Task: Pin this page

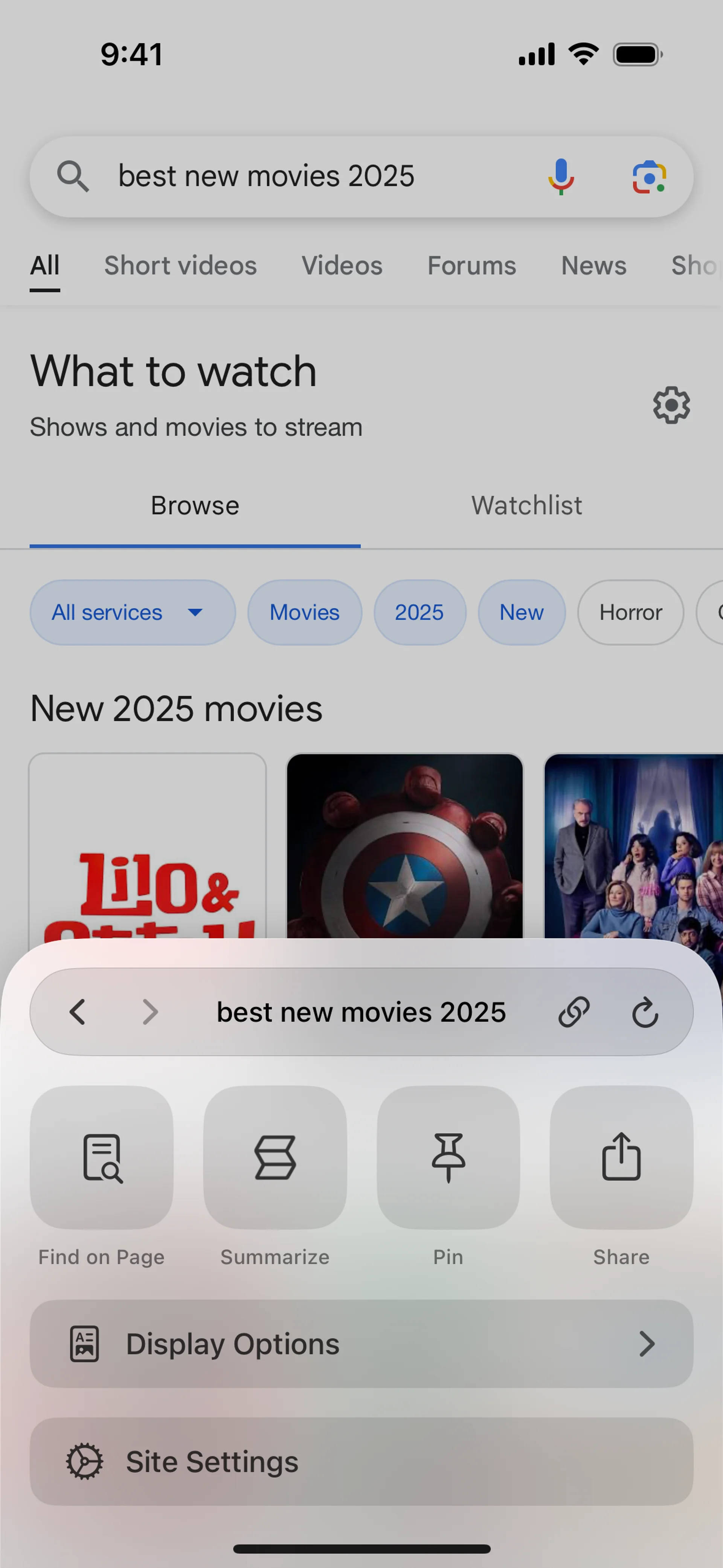Action: click(448, 1157)
